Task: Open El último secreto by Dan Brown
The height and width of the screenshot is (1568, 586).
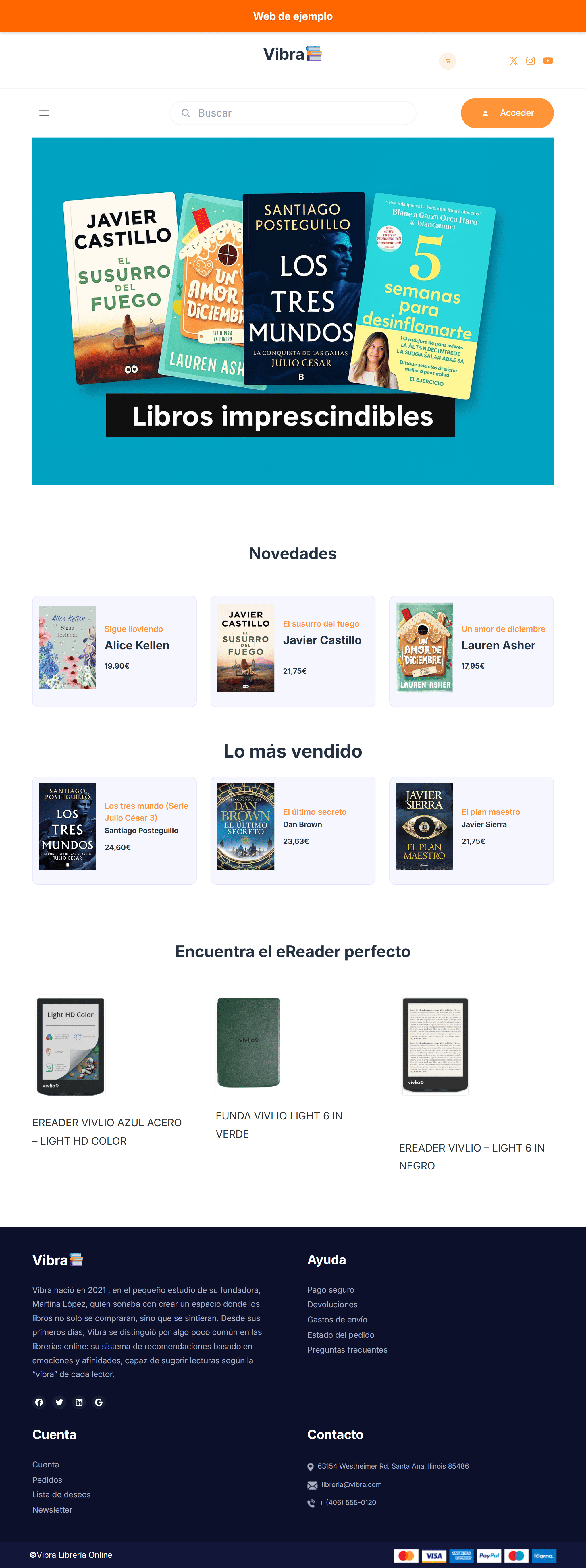Action: click(x=314, y=812)
